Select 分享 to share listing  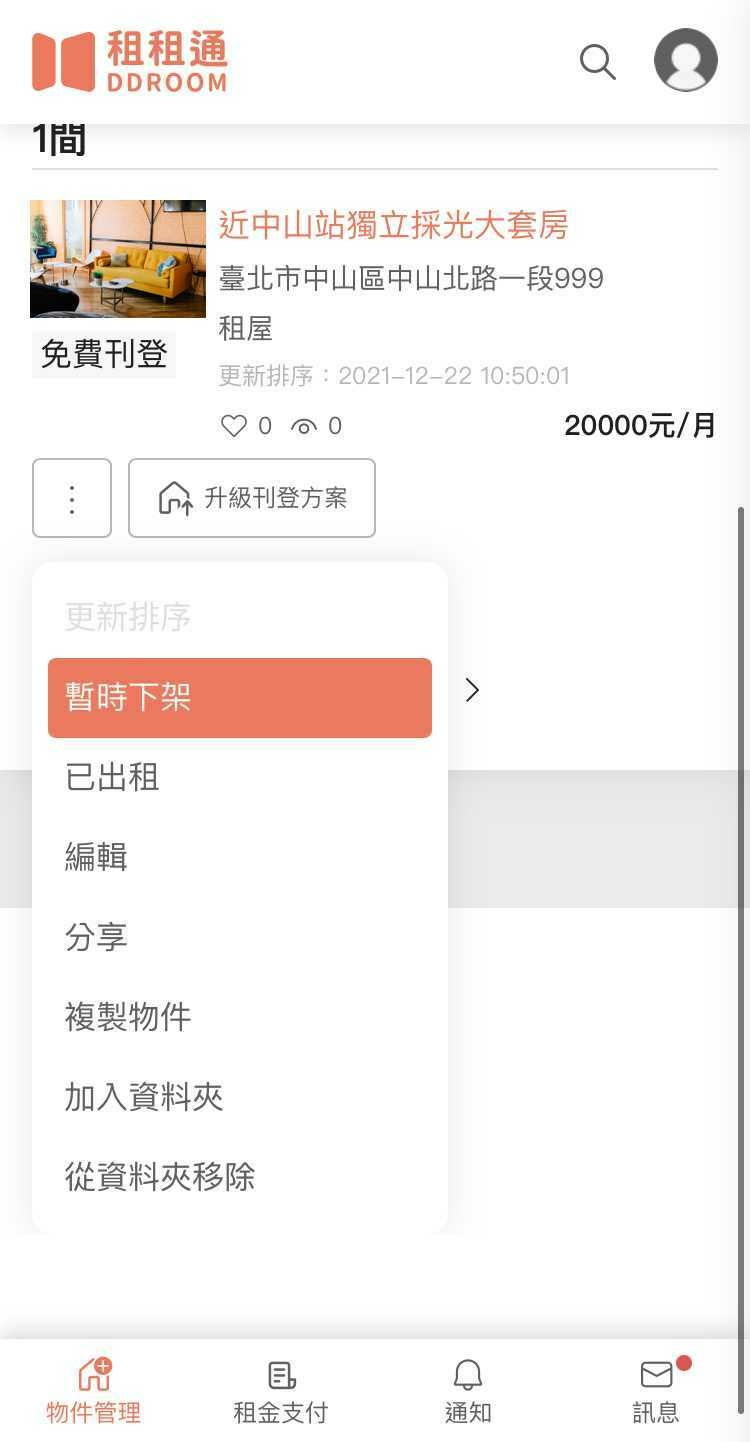[240, 938]
